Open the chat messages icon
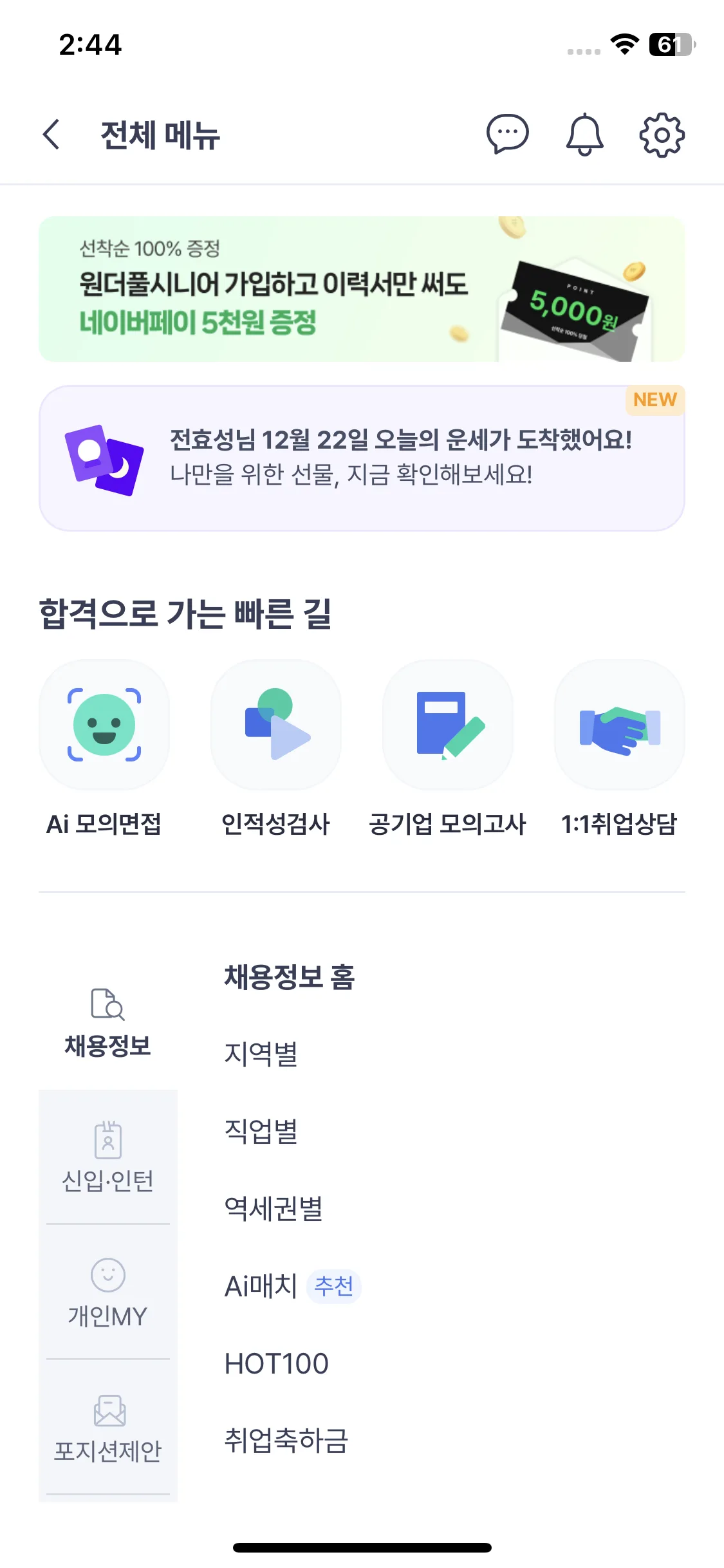Image resolution: width=724 pixels, height=1568 pixels. (507, 135)
